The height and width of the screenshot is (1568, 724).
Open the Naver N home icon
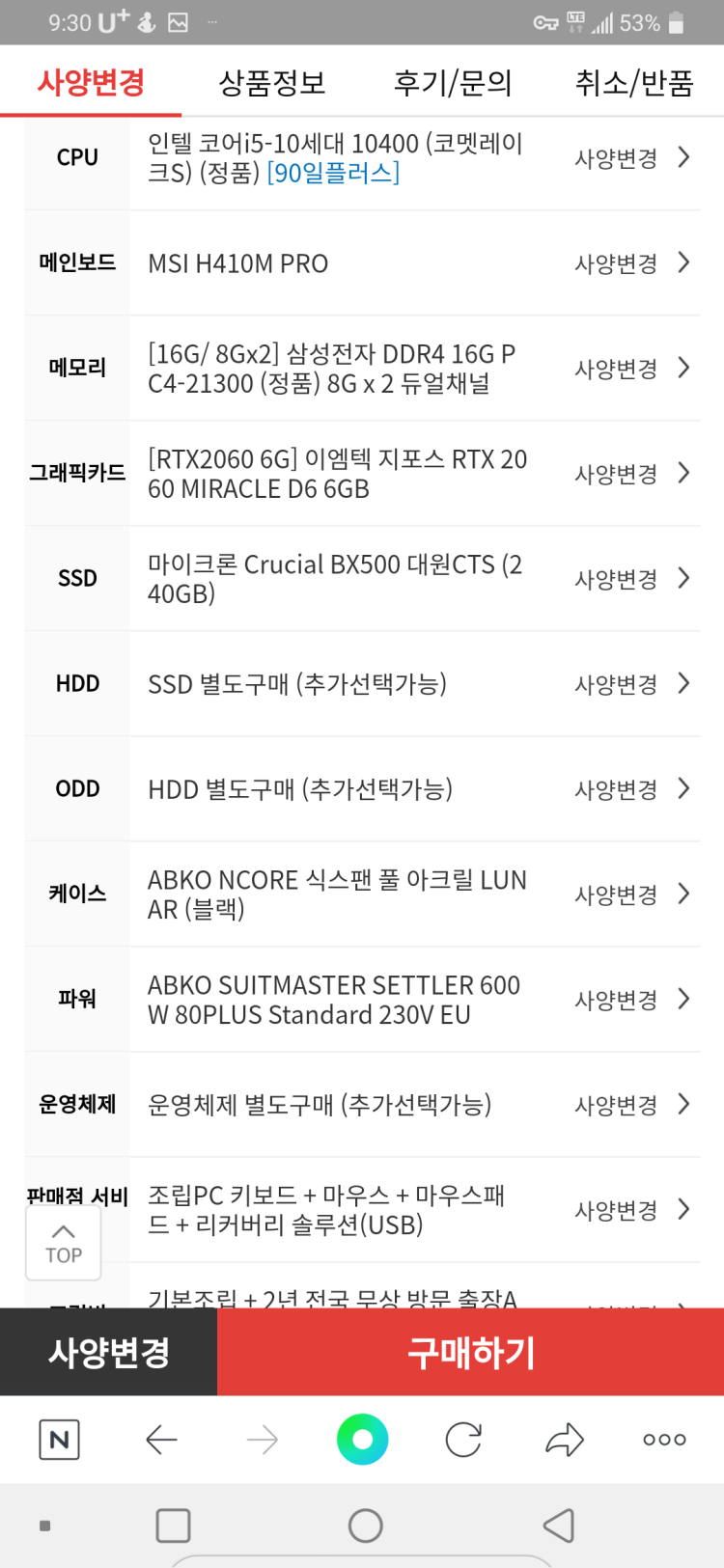click(x=59, y=1441)
